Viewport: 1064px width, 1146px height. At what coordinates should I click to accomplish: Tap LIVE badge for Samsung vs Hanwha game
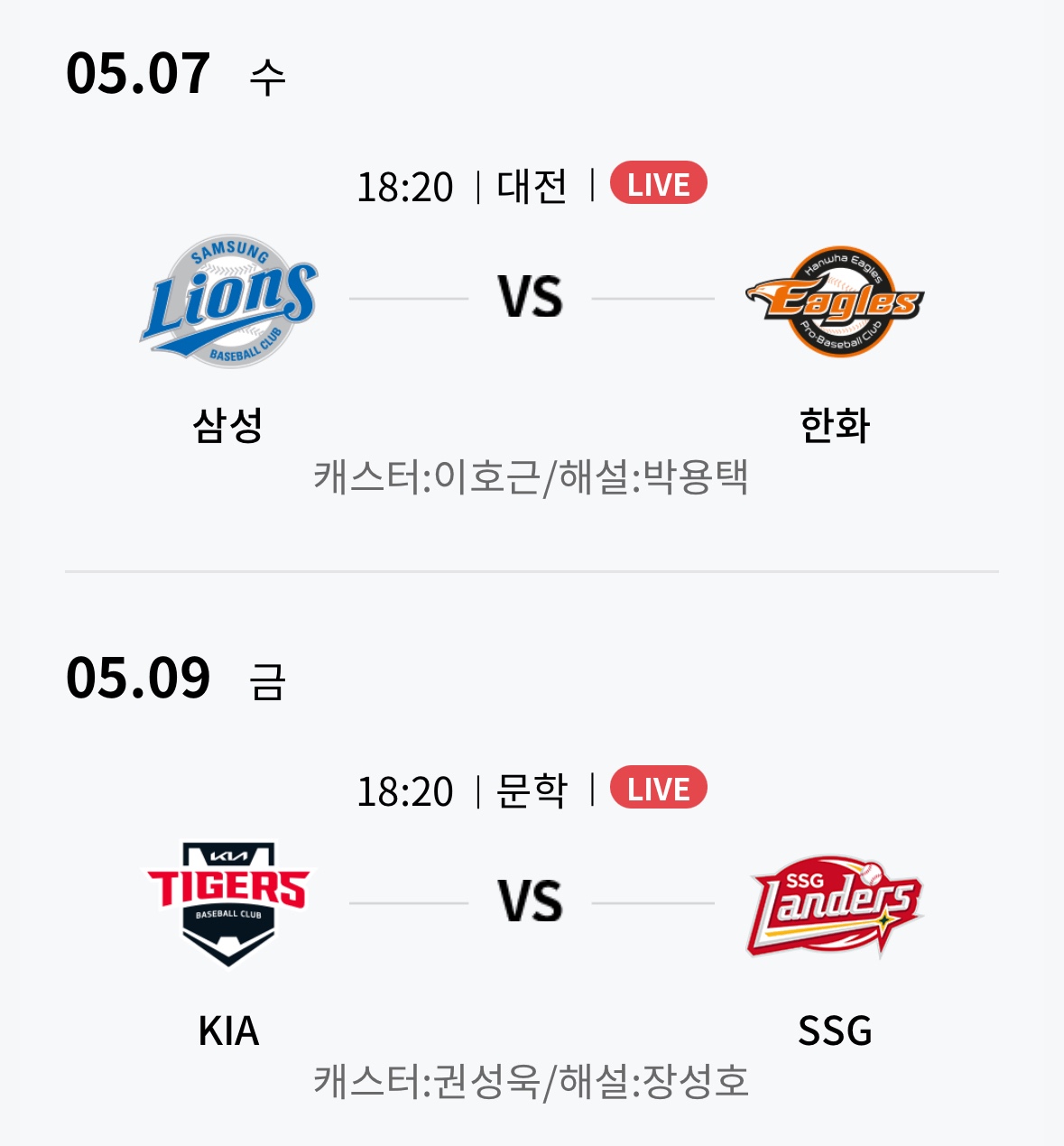pyautogui.click(x=658, y=184)
